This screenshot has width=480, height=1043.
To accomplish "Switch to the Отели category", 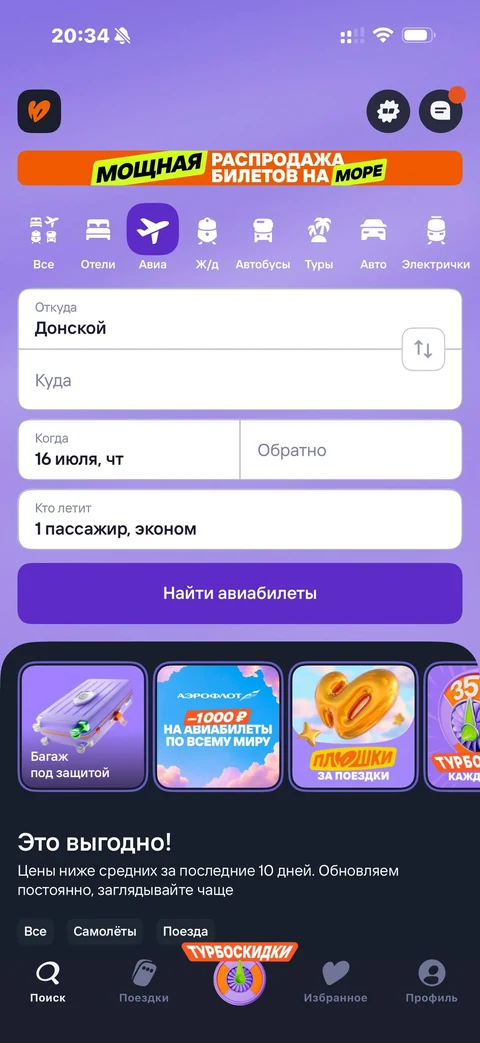I will 98,243.
